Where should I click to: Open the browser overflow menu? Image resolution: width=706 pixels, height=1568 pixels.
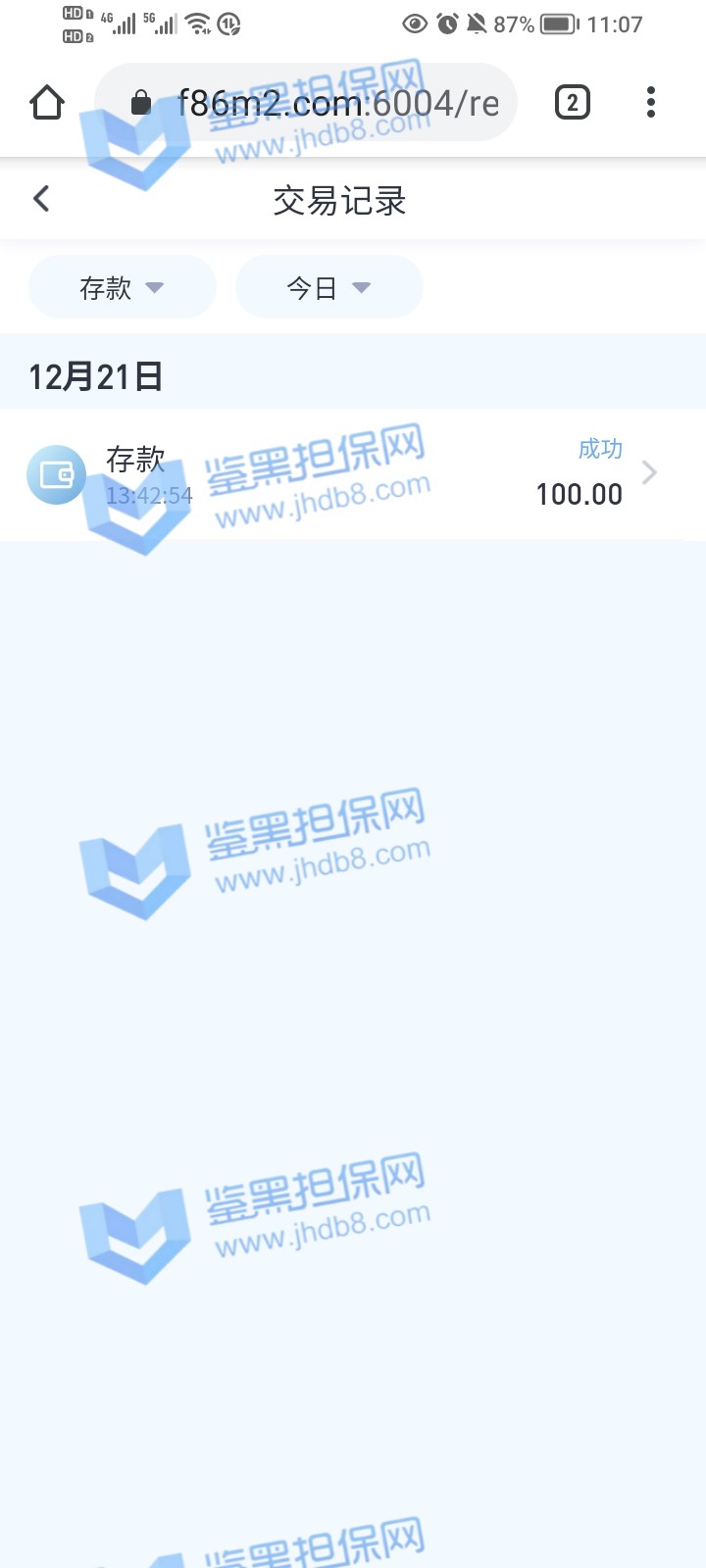tap(651, 102)
